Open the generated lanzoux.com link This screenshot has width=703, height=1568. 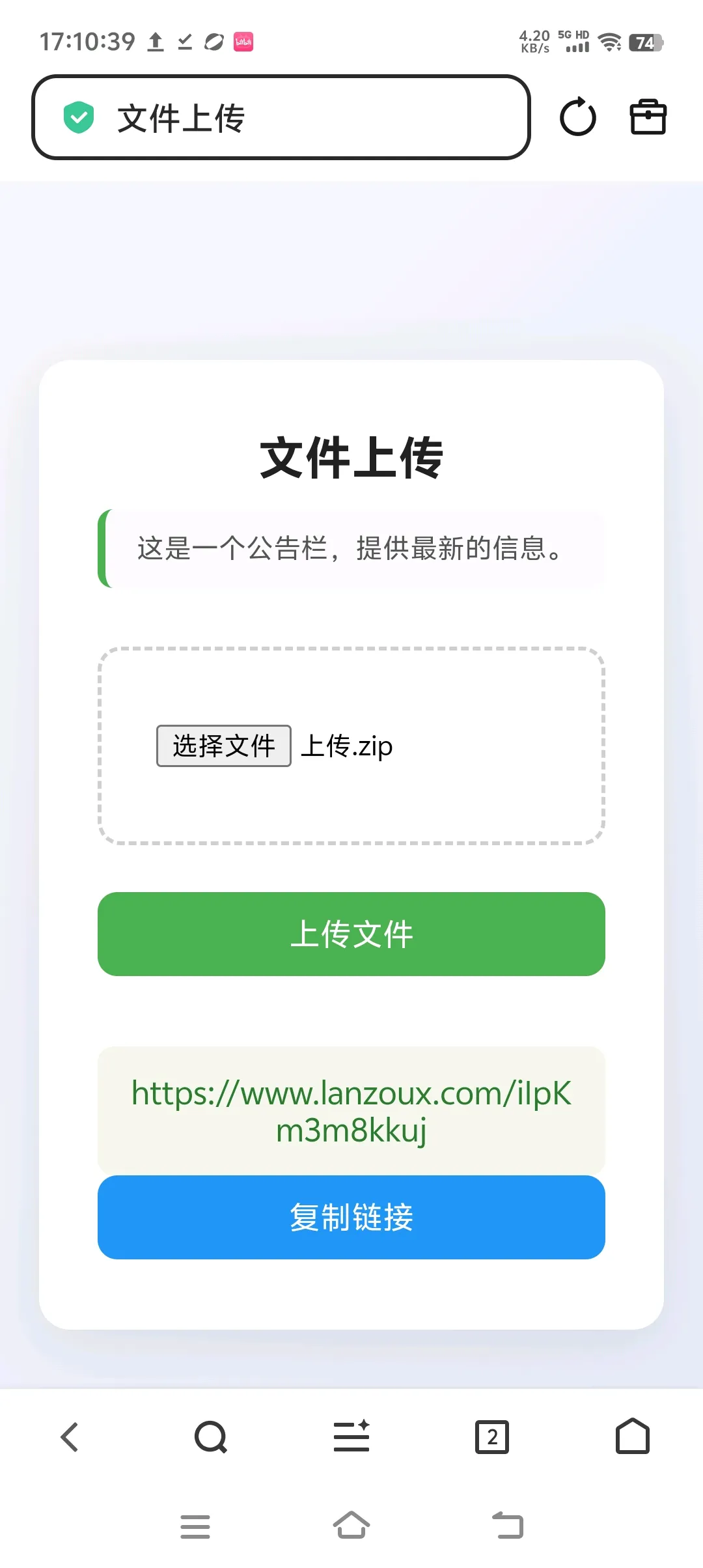click(x=351, y=1111)
